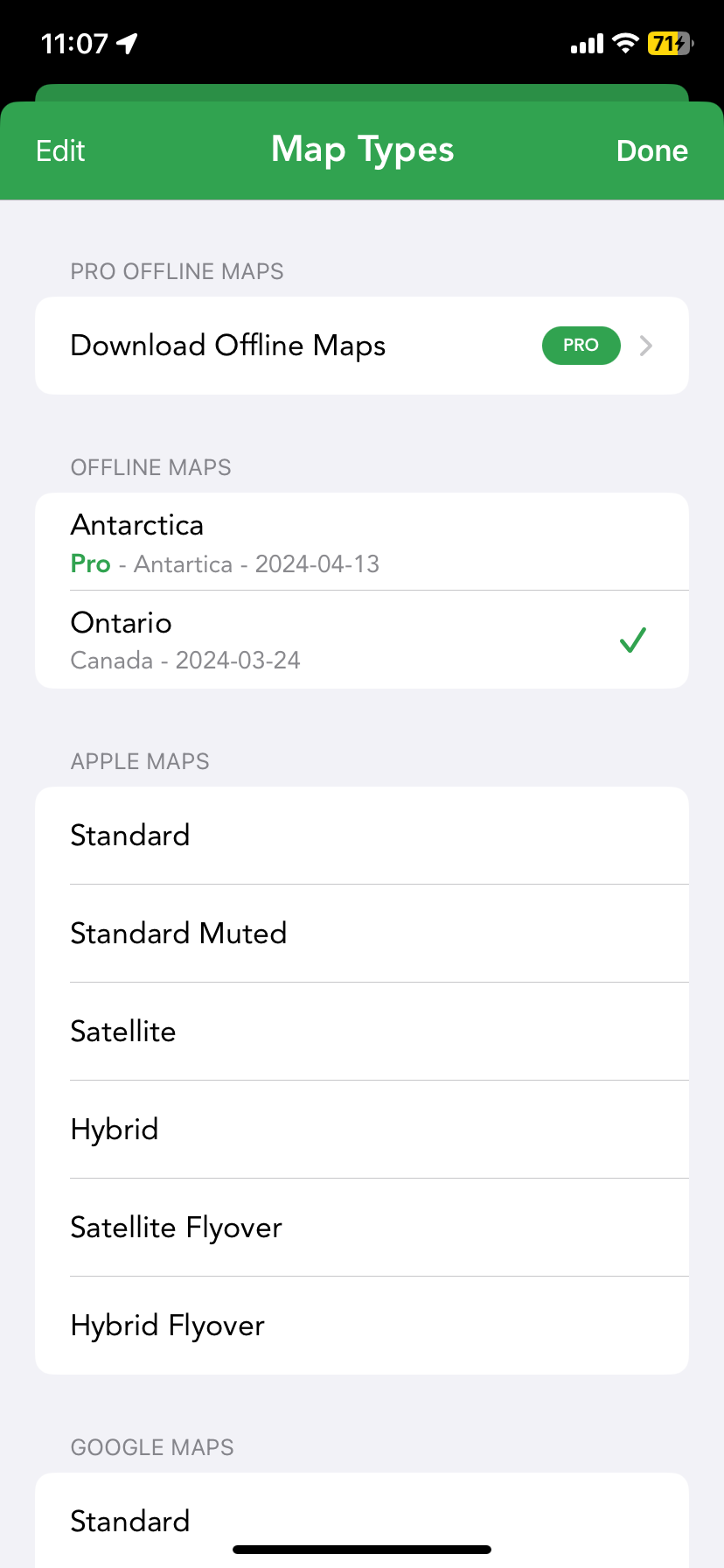724x1568 pixels.
Task: Select the Antarctica offline map
Action: point(362,542)
